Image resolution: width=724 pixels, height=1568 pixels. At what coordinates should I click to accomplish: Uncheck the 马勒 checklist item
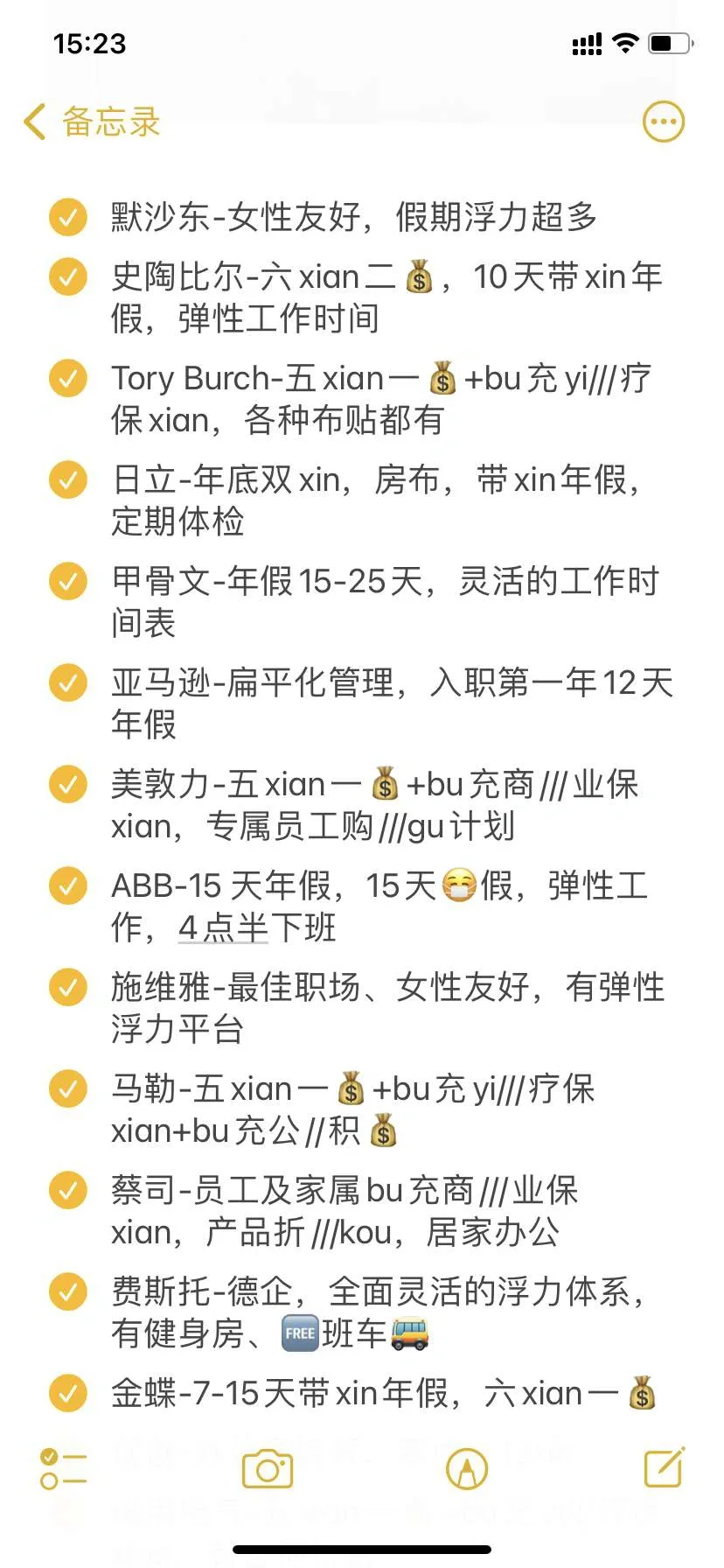(68, 1088)
